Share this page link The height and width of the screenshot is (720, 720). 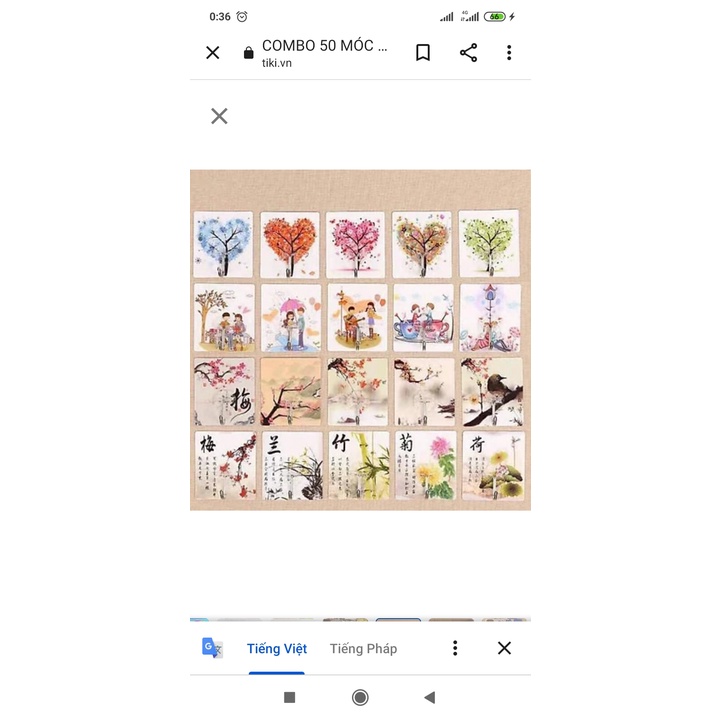[468, 52]
